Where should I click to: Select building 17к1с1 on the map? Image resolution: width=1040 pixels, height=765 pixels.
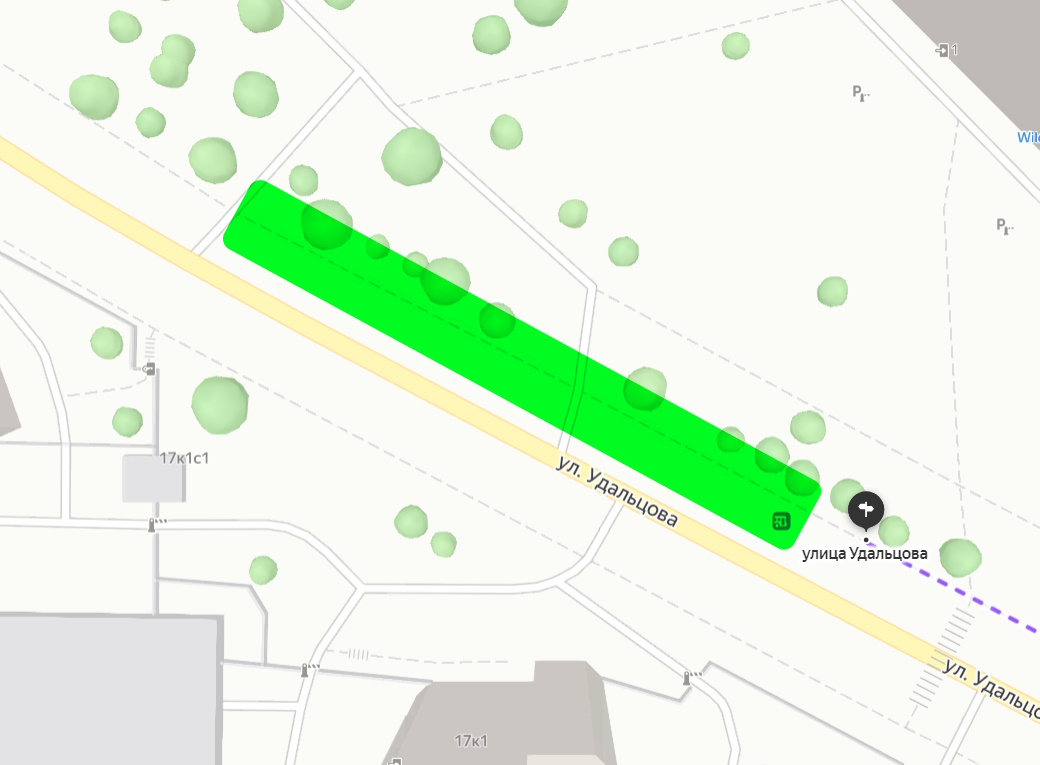(154, 478)
